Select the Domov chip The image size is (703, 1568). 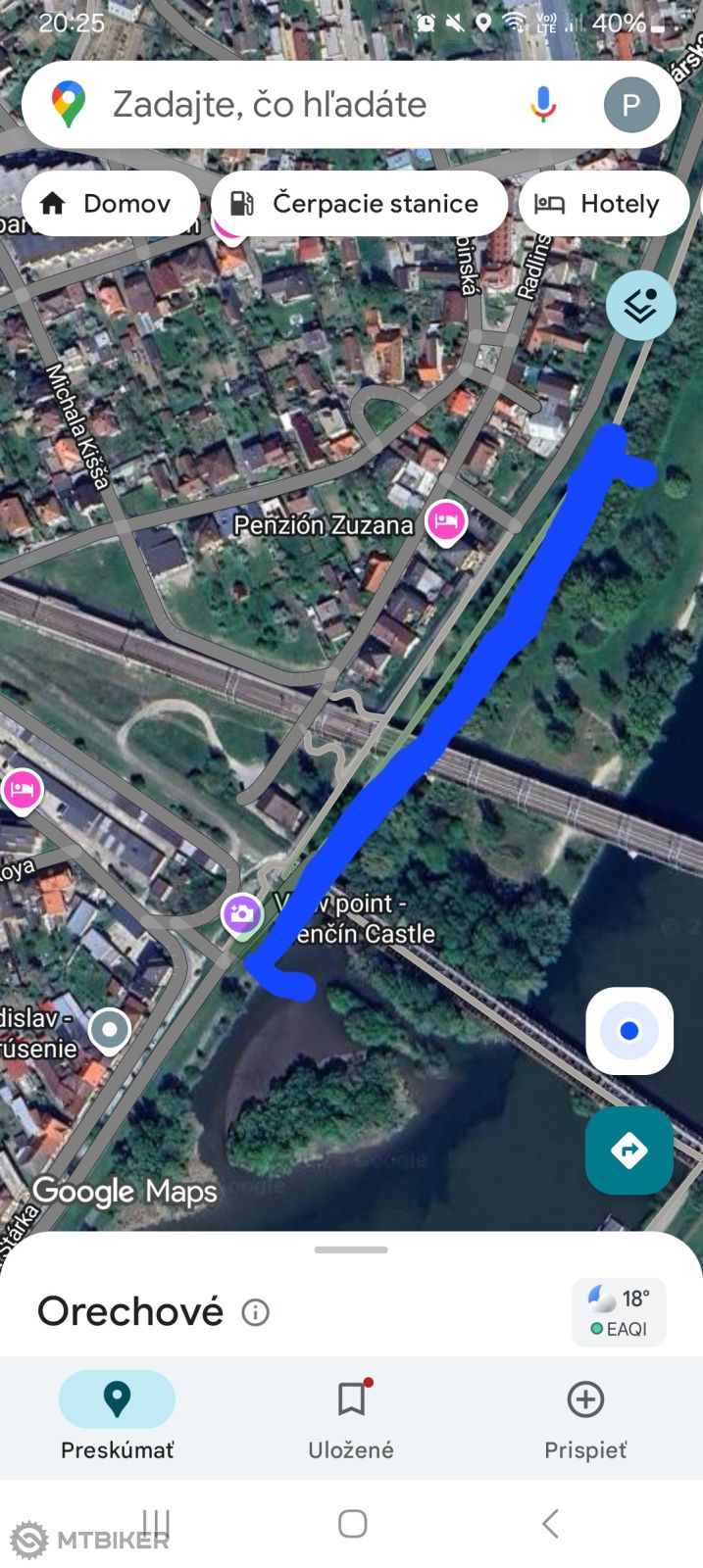tap(108, 204)
